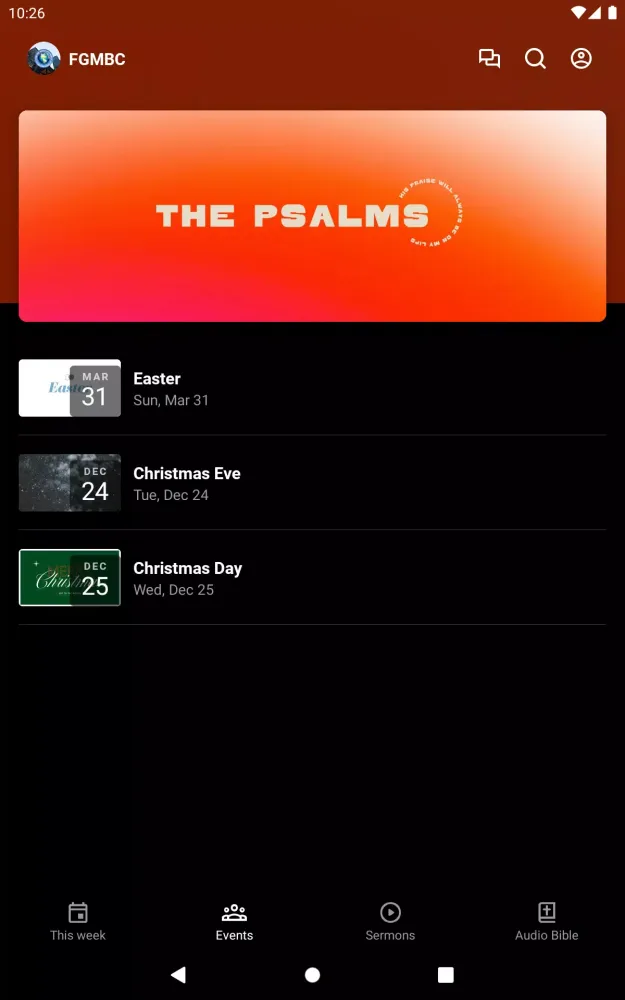Tap the system home button

click(312, 974)
